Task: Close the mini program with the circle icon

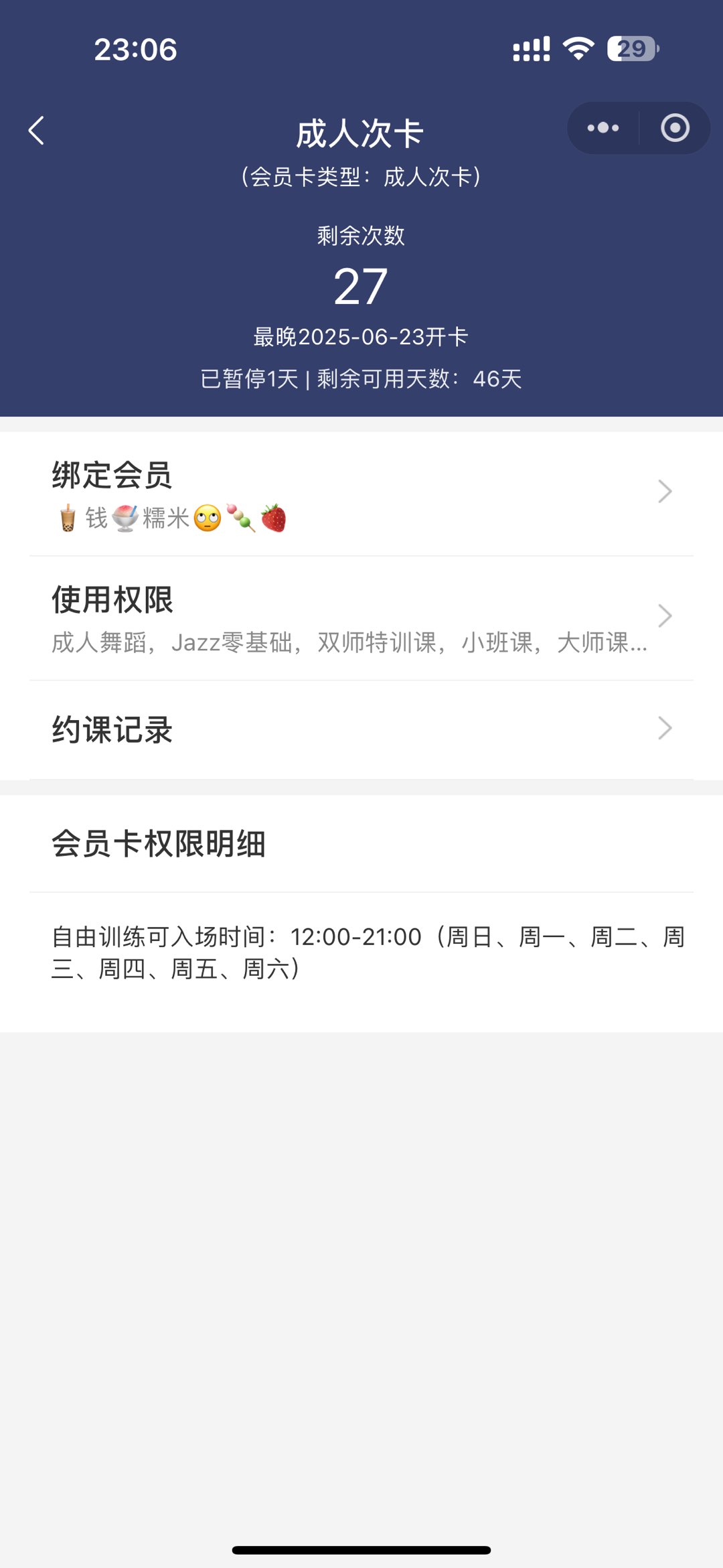Action: coord(675,128)
